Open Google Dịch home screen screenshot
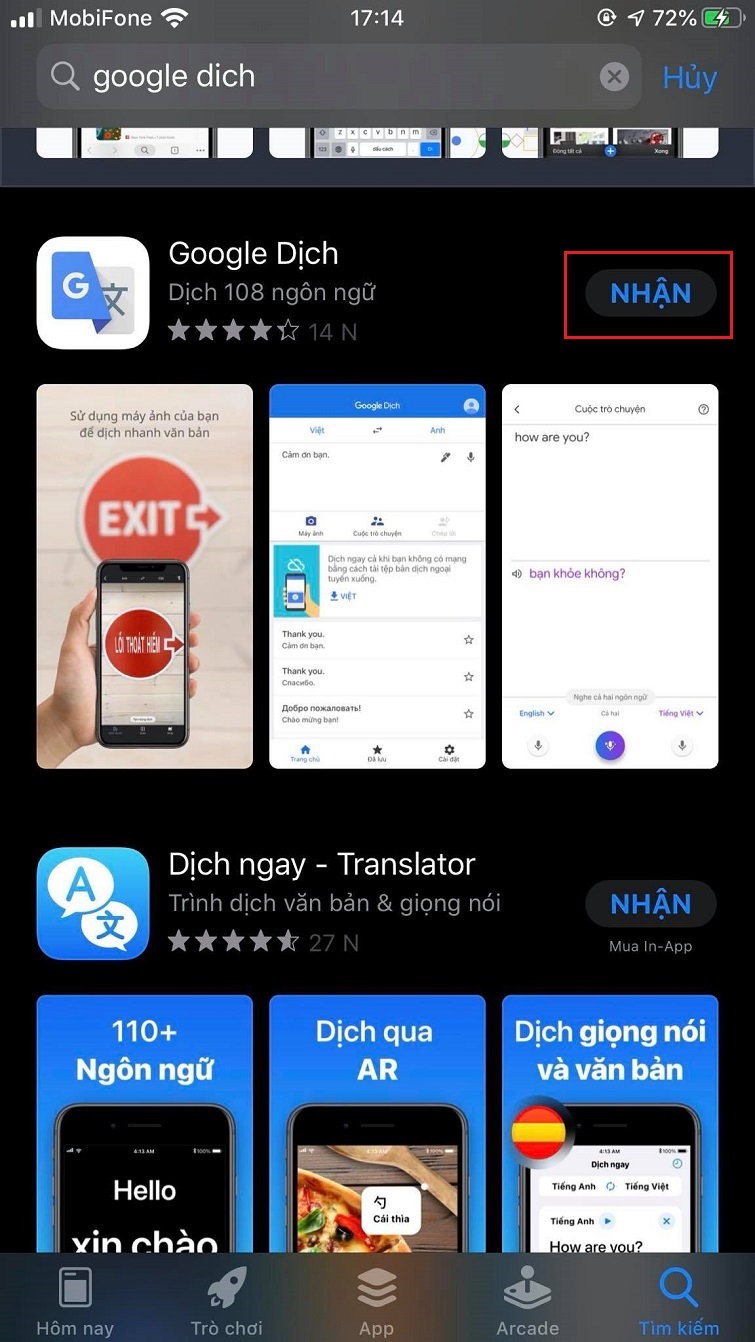Viewport: 755px width, 1342px height. pos(377,576)
